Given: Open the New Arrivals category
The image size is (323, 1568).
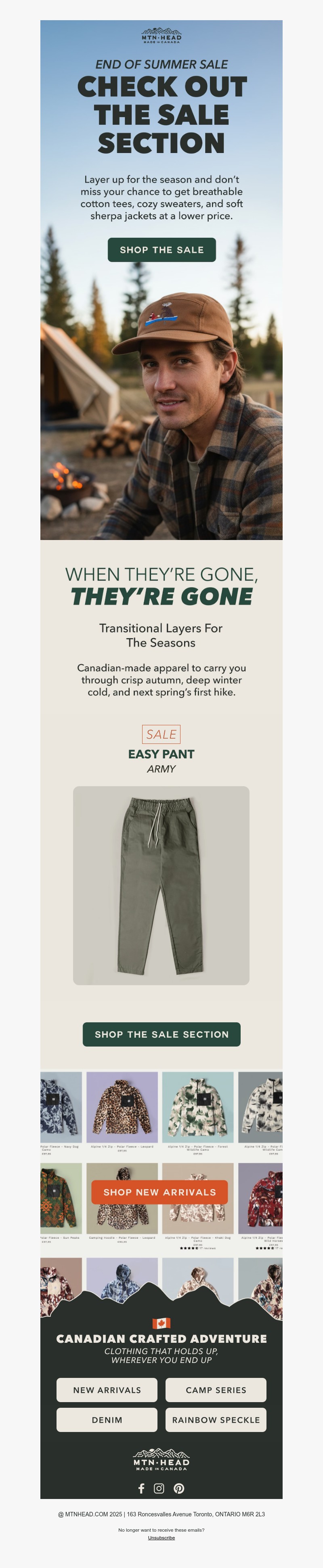Looking at the screenshot, I should point(107,1390).
